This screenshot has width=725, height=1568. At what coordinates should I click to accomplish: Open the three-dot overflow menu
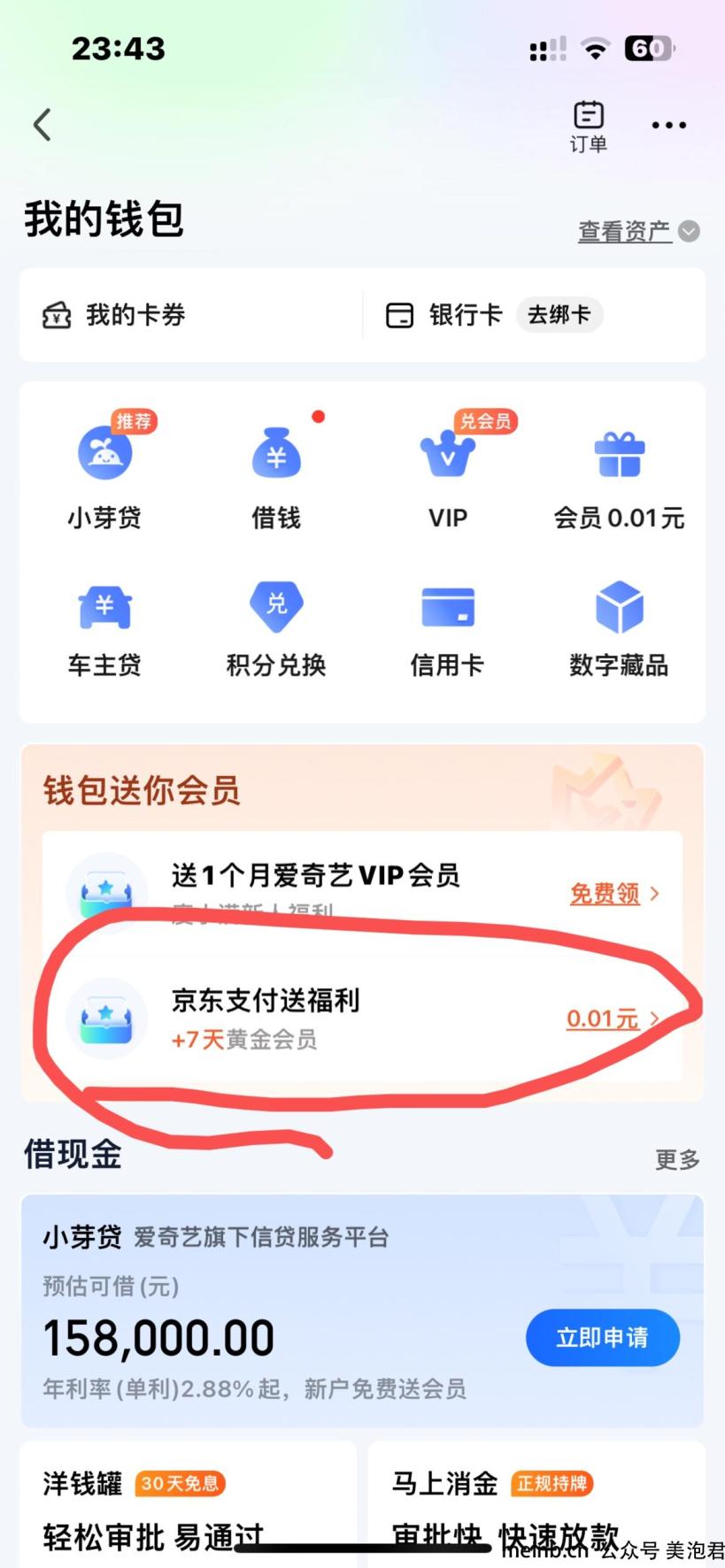pyautogui.click(x=668, y=125)
